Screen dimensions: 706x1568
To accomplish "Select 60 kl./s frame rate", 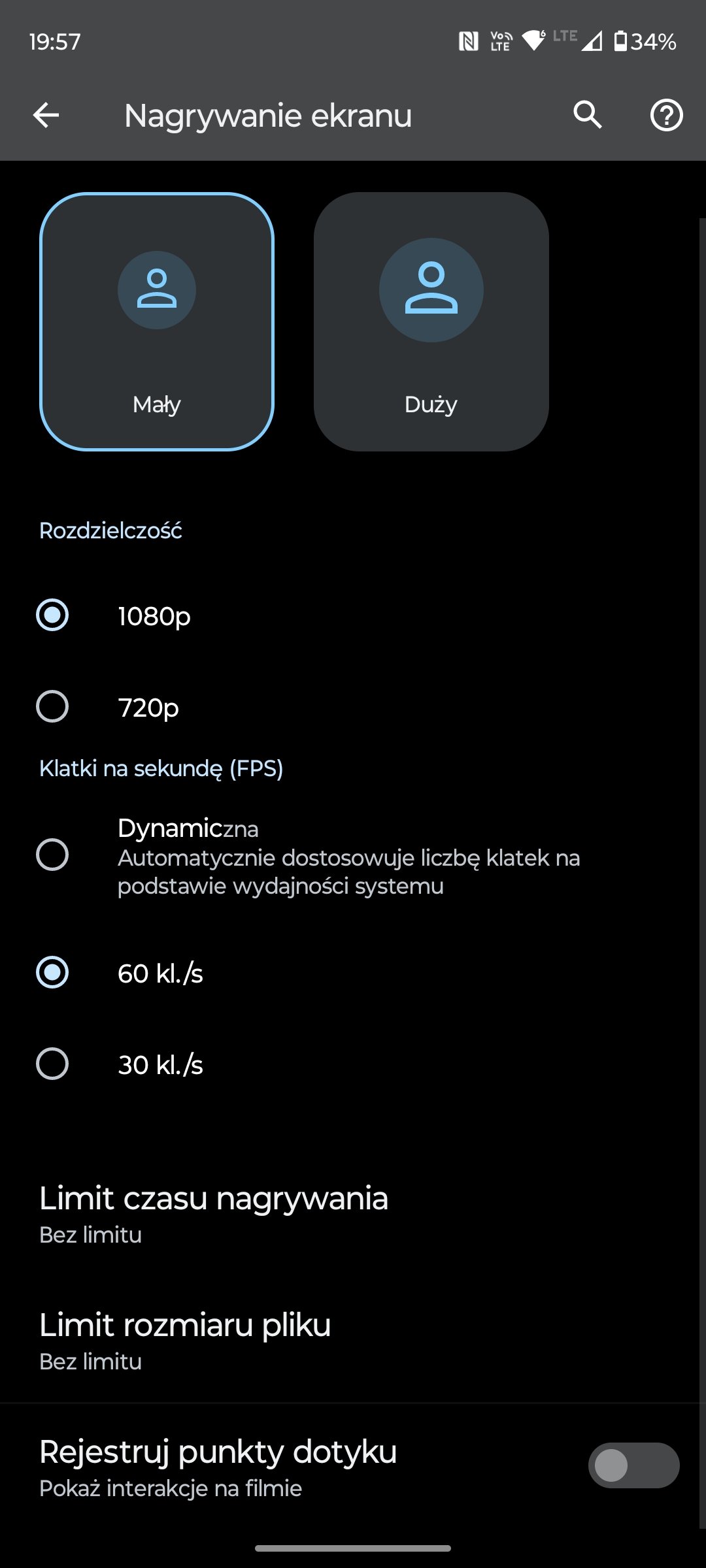I will 353,973.
